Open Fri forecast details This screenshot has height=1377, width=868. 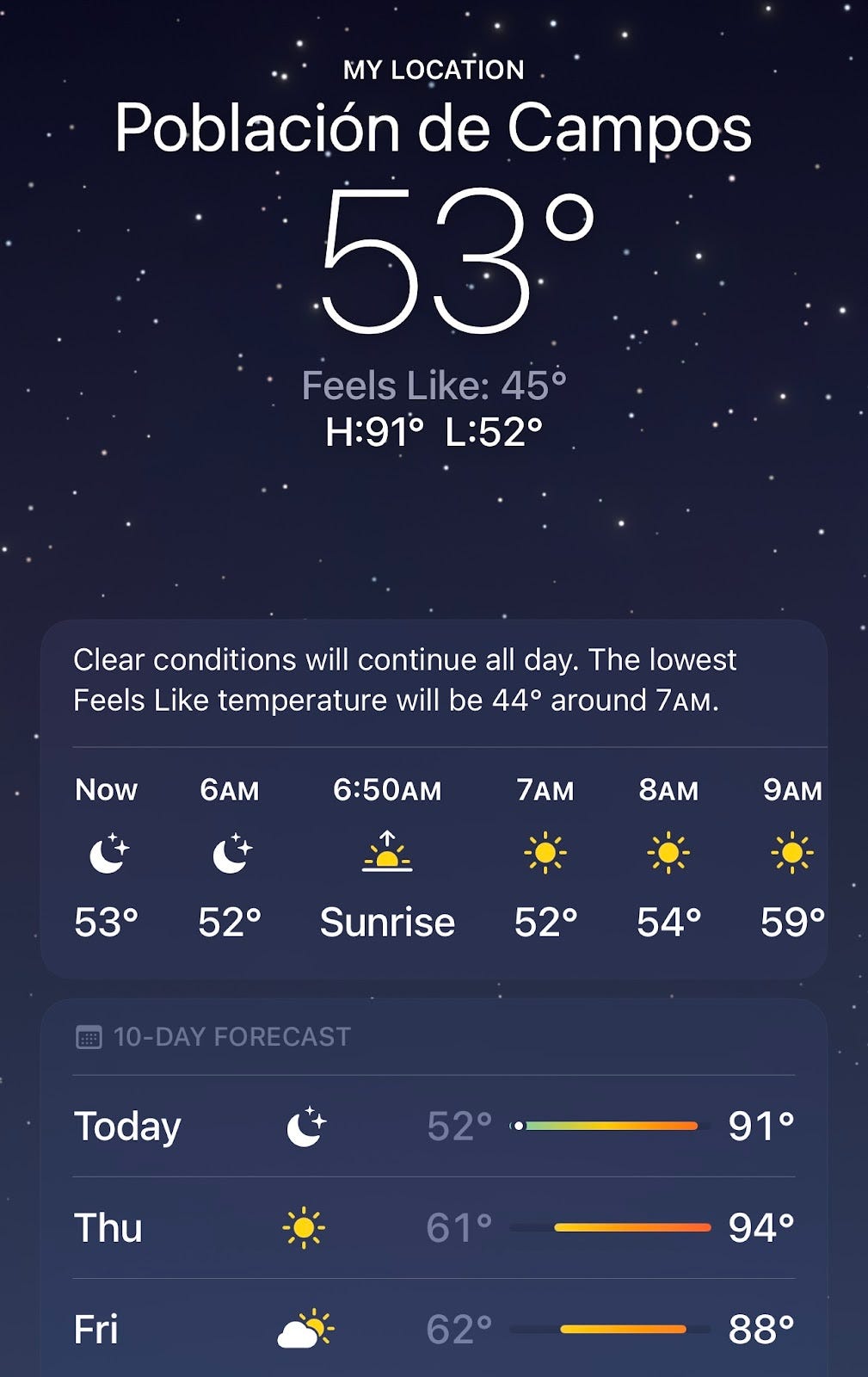(x=434, y=1329)
